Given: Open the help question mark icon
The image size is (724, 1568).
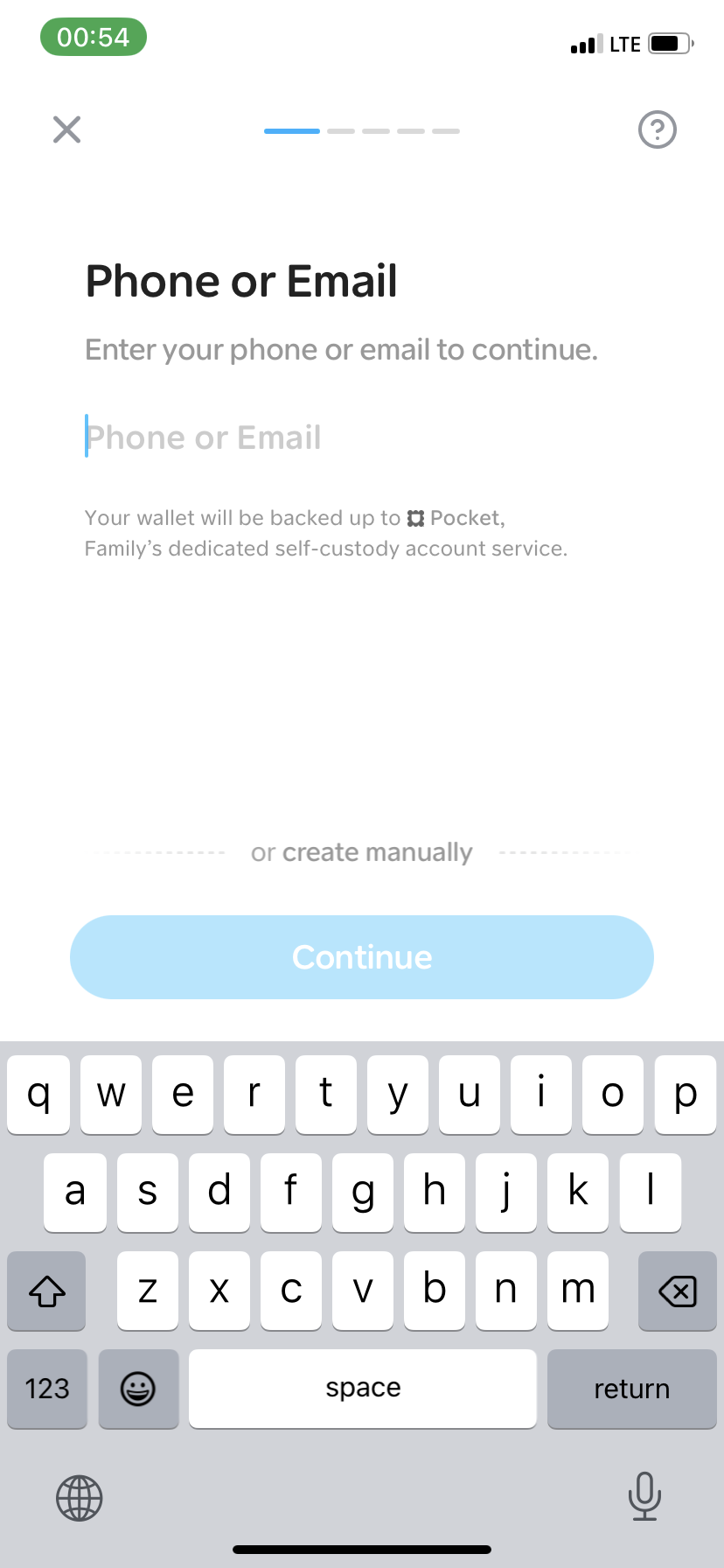Looking at the screenshot, I should (657, 129).
